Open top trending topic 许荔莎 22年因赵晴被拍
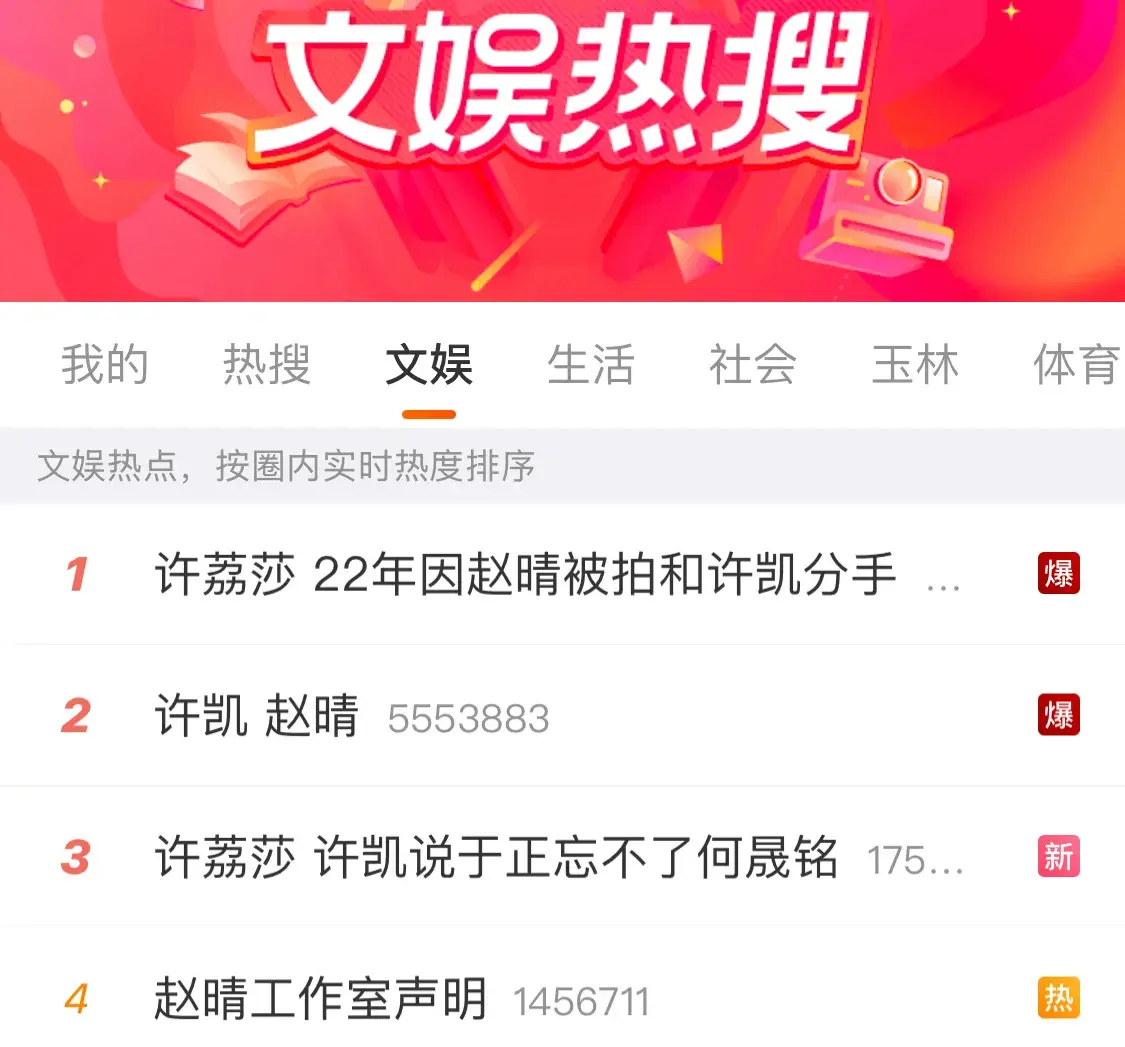 click(x=525, y=575)
